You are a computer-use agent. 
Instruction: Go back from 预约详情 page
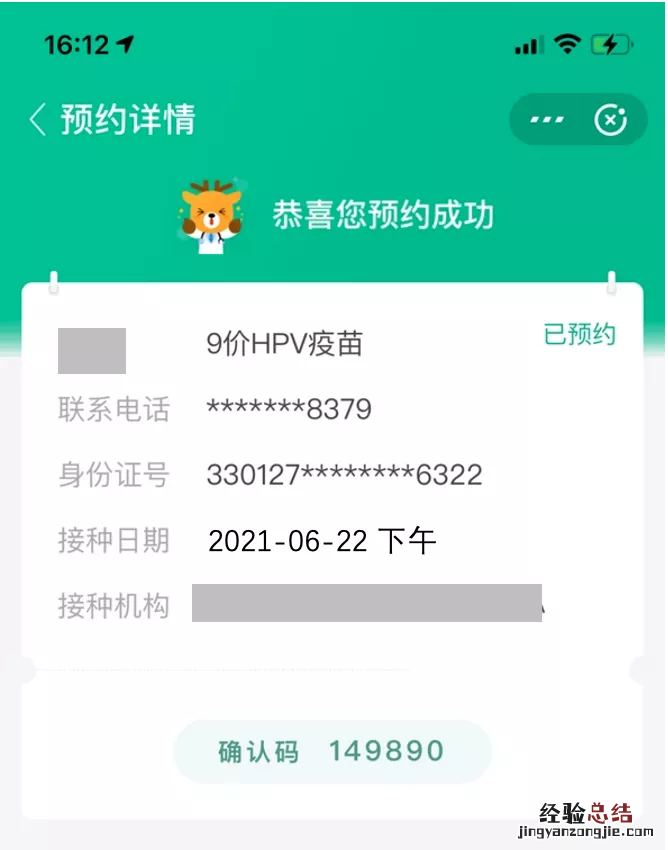coord(38,120)
